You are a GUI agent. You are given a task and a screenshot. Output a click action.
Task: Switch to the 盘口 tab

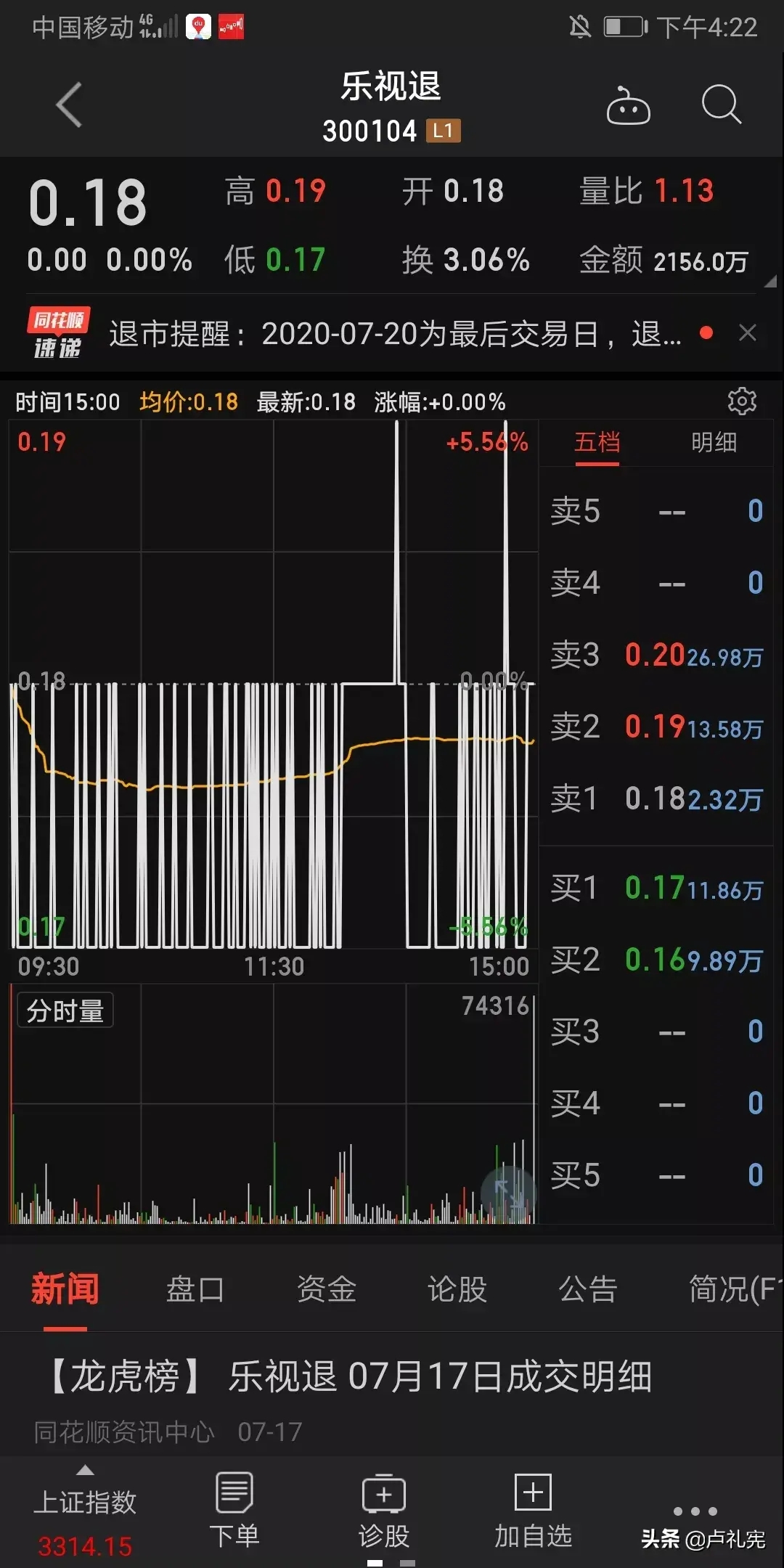click(x=195, y=1289)
